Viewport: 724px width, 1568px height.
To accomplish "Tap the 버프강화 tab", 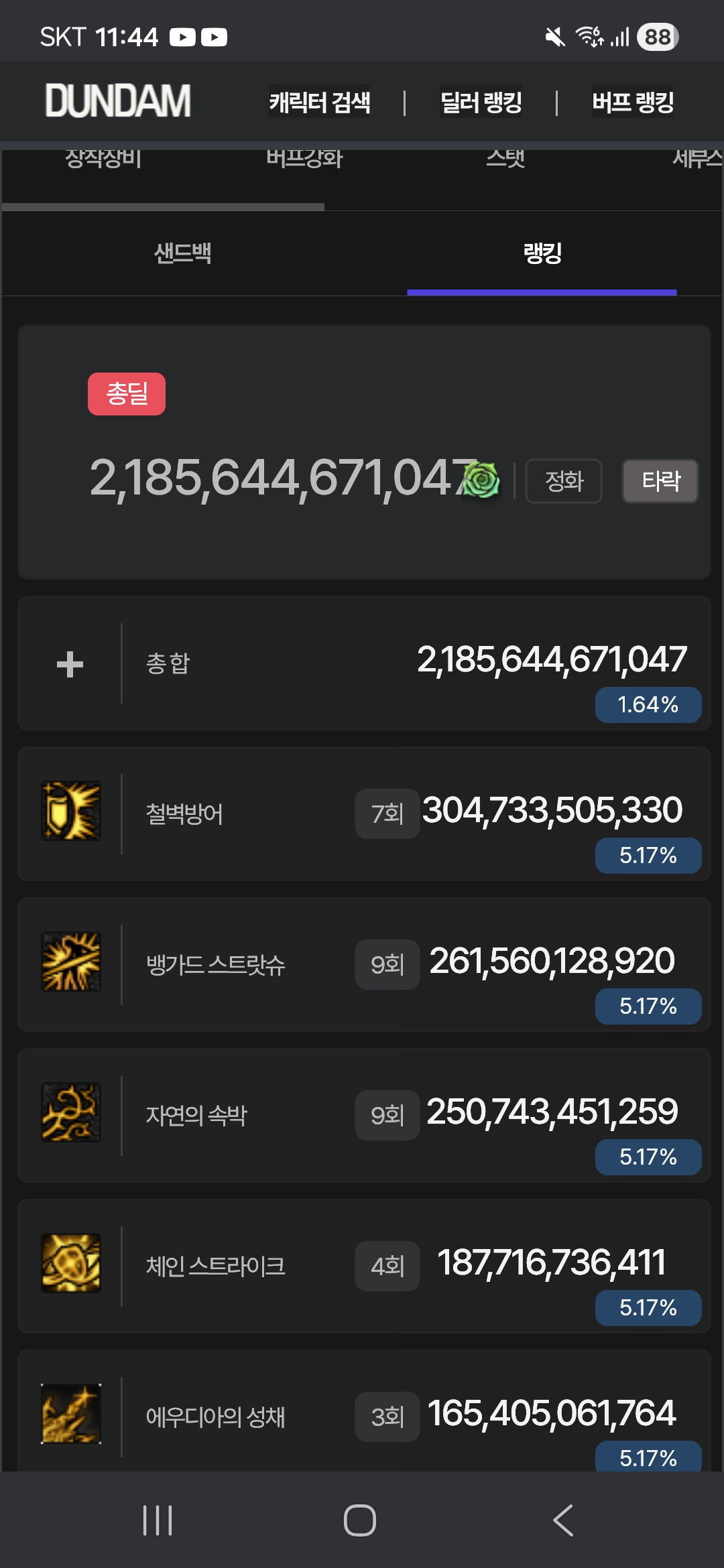I will tap(304, 159).
